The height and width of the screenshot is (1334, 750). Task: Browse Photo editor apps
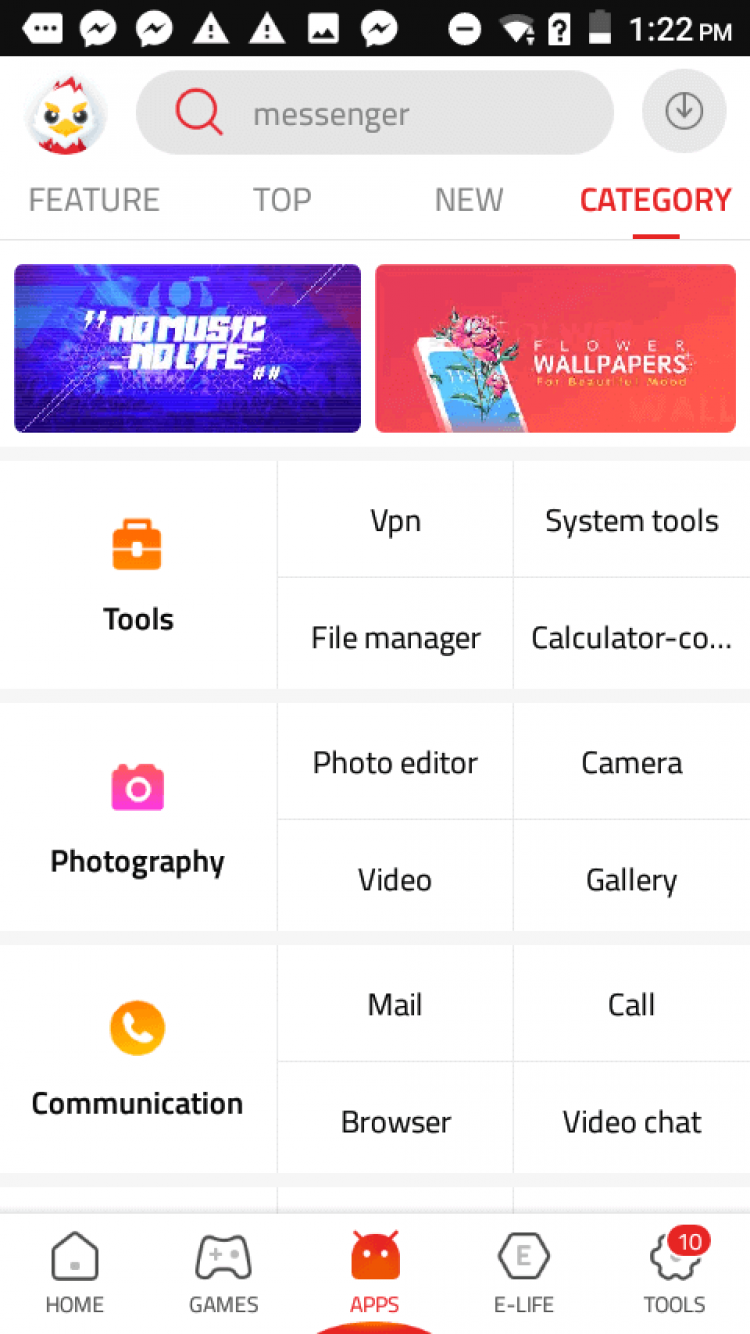tap(395, 762)
